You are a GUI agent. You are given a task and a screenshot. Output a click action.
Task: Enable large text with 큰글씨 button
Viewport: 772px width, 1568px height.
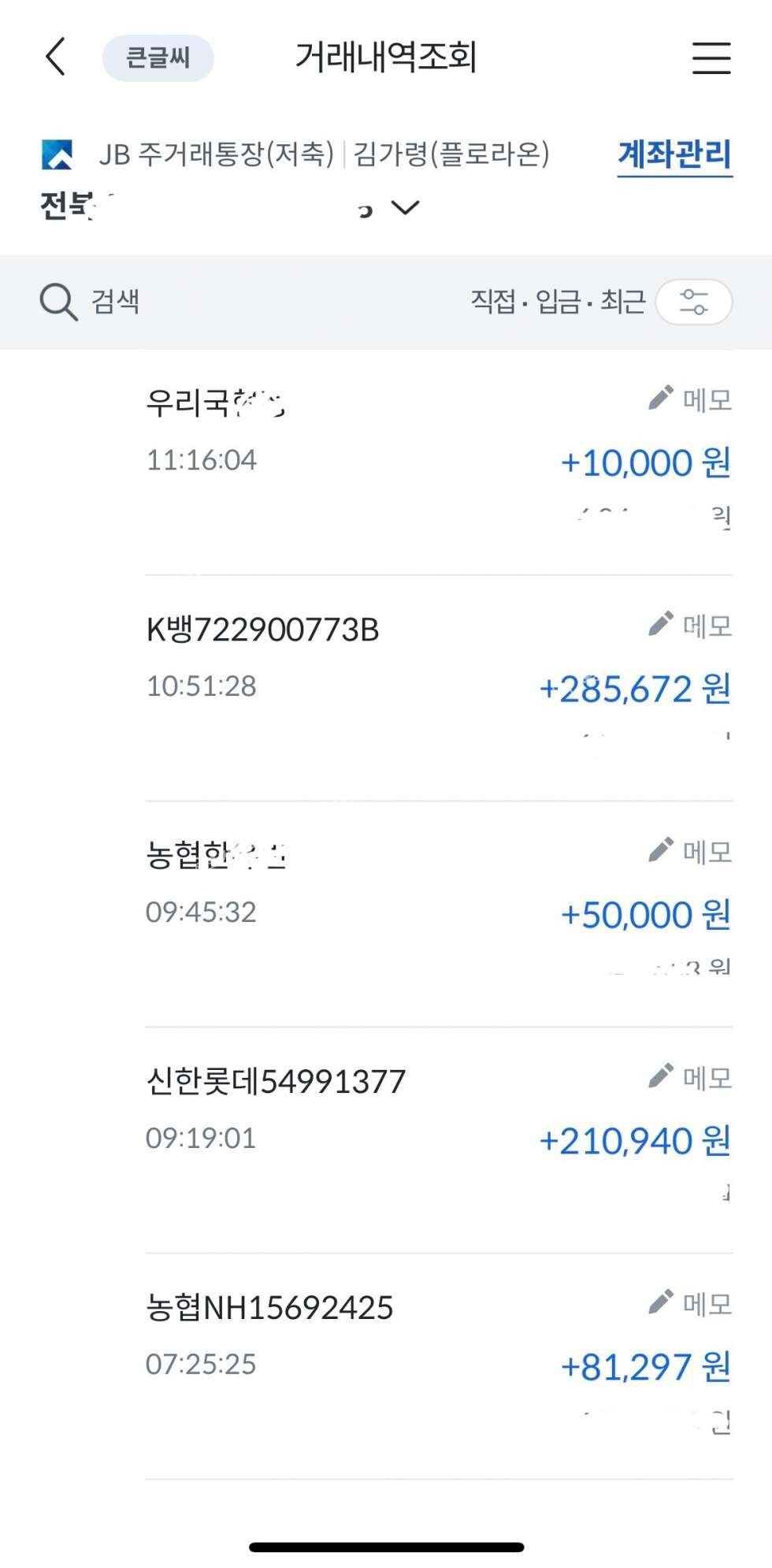point(158,58)
